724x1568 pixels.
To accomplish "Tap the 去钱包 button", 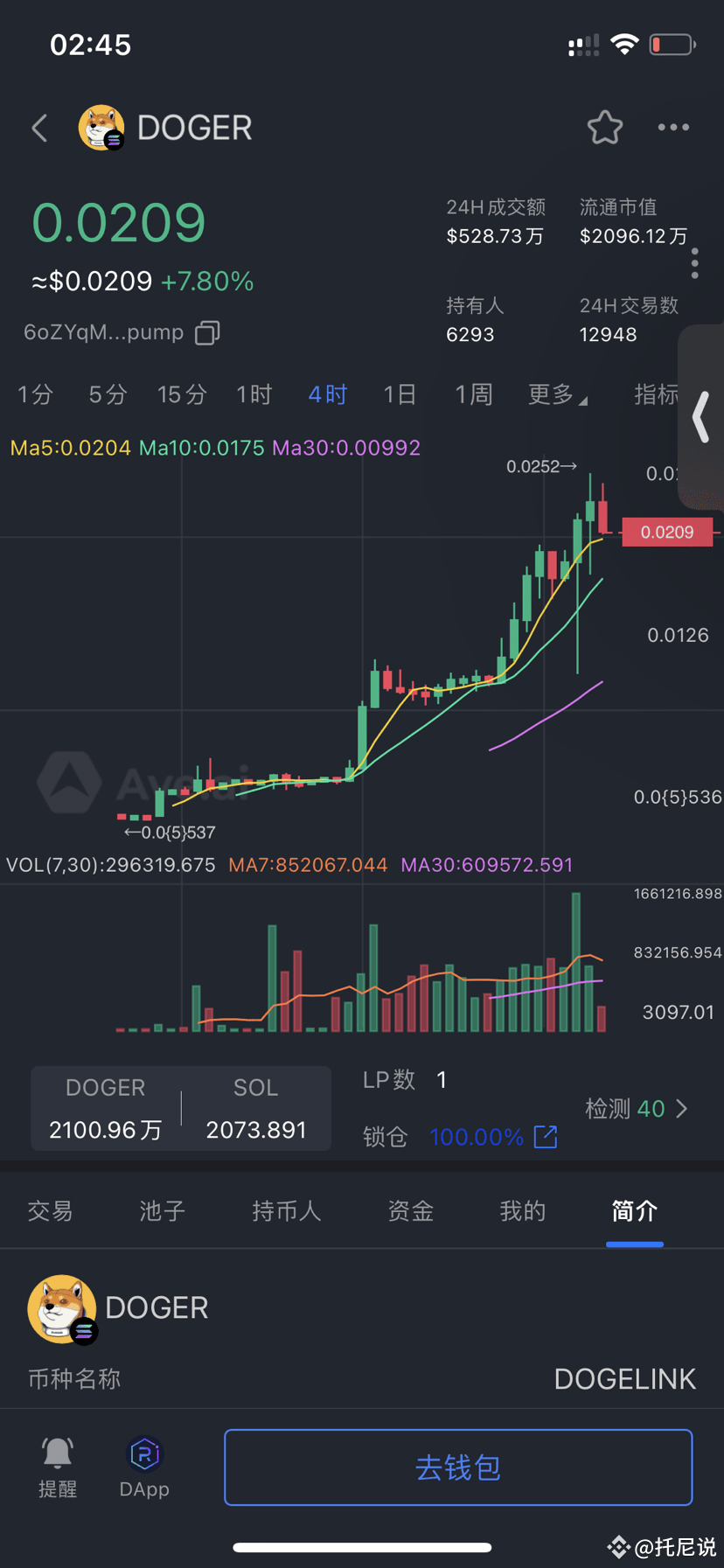I will (458, 1467).
